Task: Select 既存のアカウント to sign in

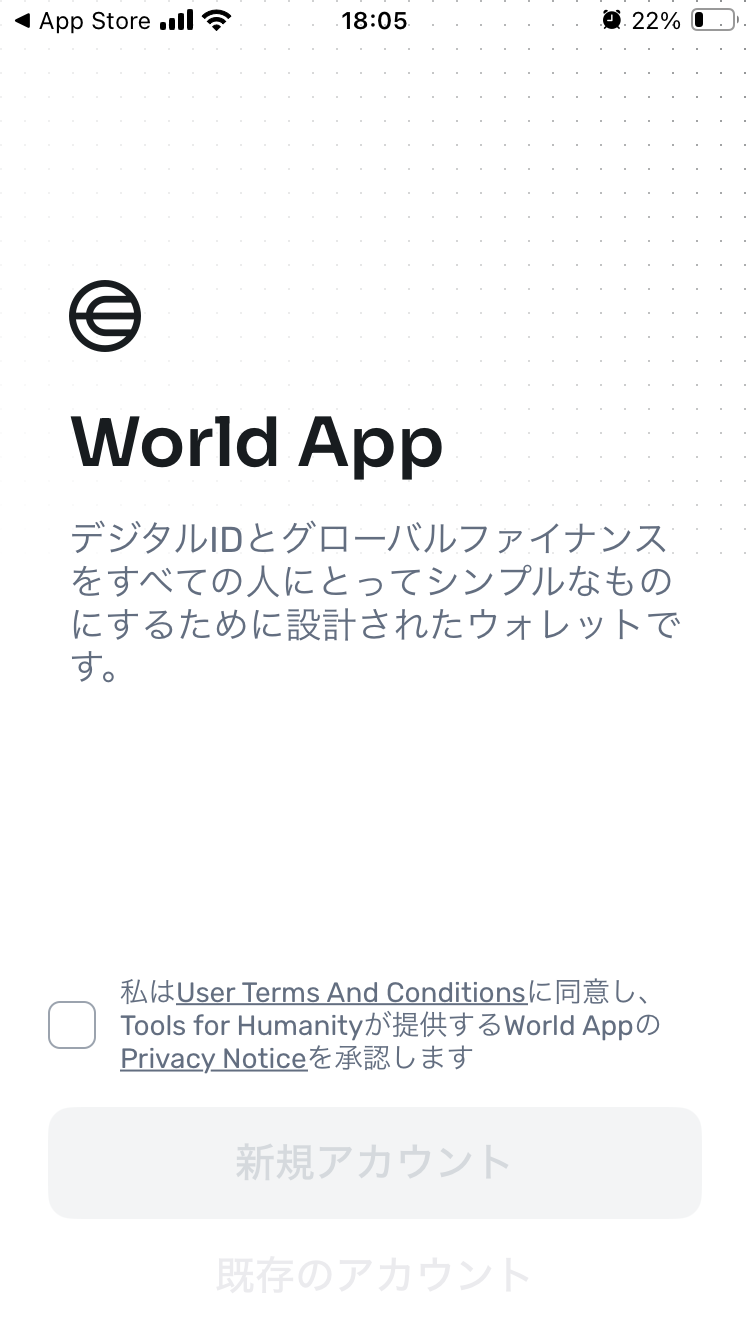Action: tap(374, 1274)
